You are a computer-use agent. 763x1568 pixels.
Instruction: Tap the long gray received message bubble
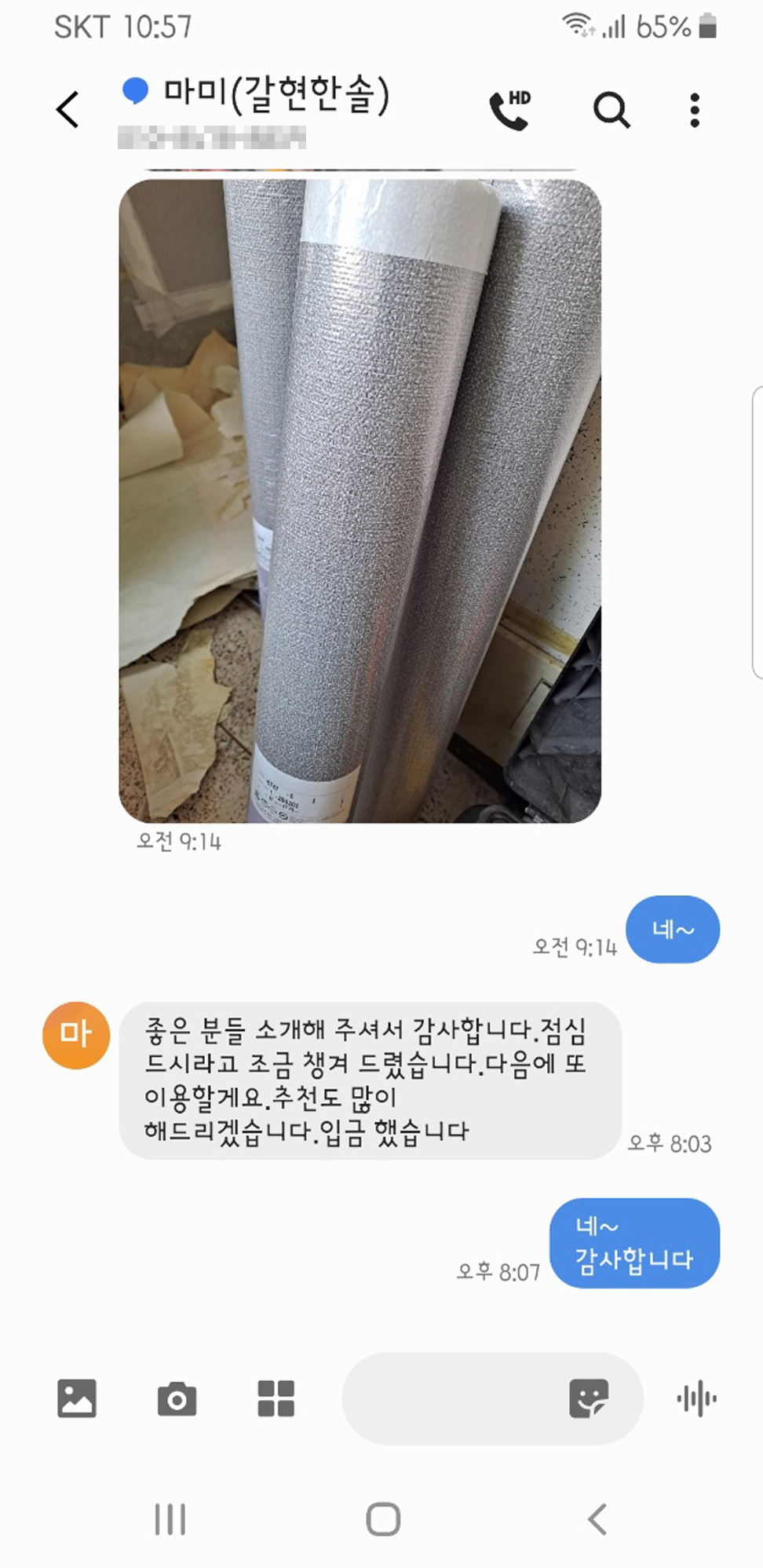[x=377, y=1084]
